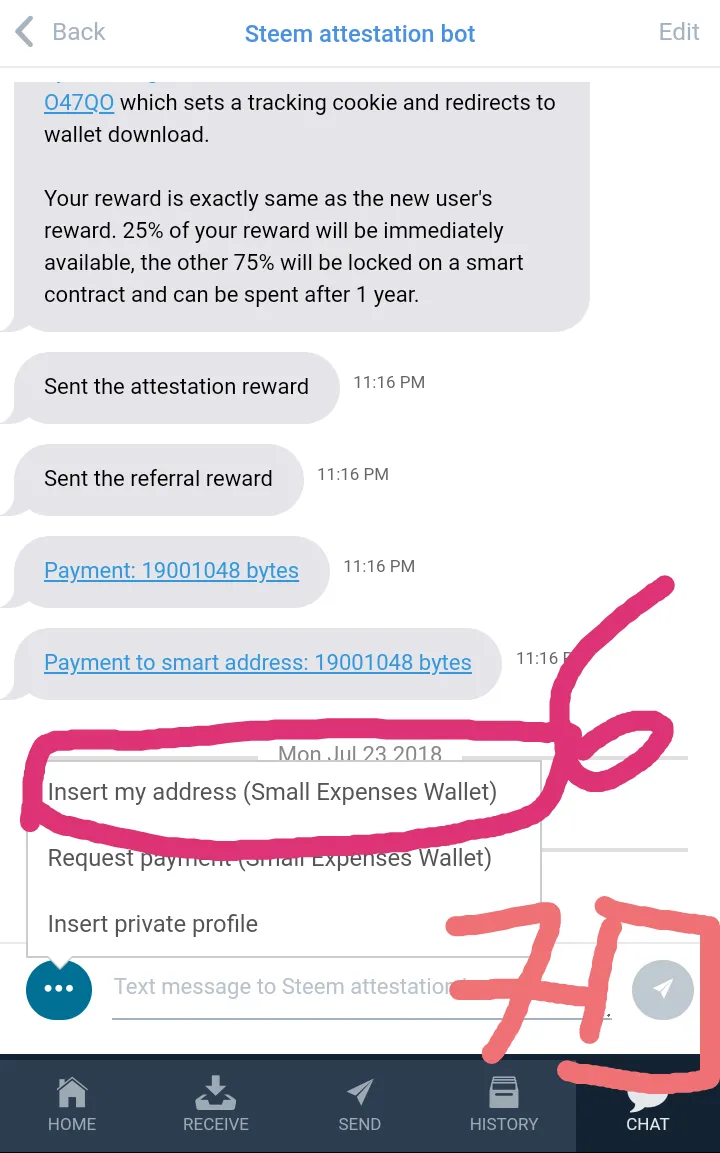Image resolution: width=720 pixels, height=1153 pixels.
Task: Select Insert my address (Small Expenses Wallet)
Action: [x=272, y=792]
